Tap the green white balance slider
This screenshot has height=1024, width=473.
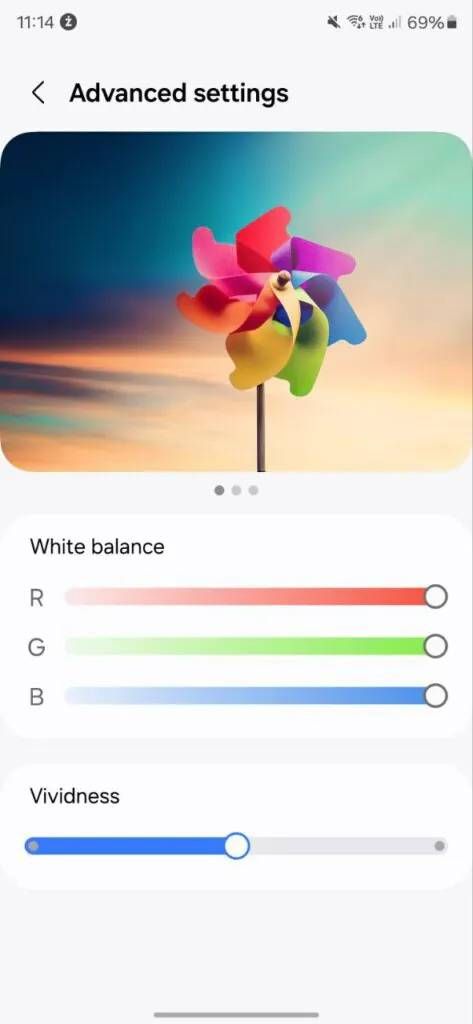(255, 647)
